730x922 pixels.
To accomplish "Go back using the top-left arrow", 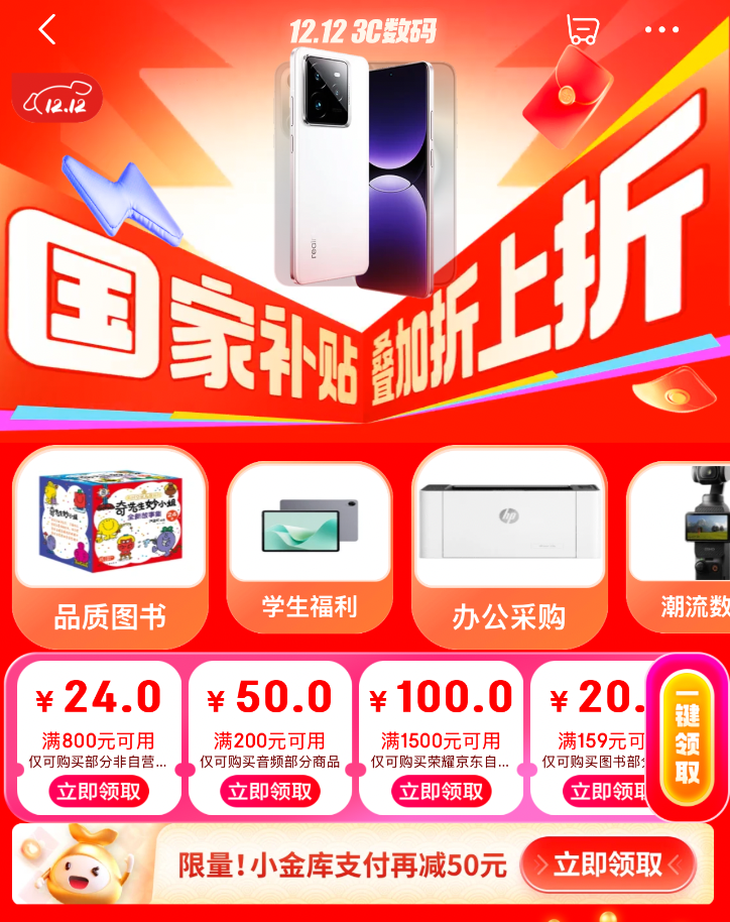I will 47,30.
